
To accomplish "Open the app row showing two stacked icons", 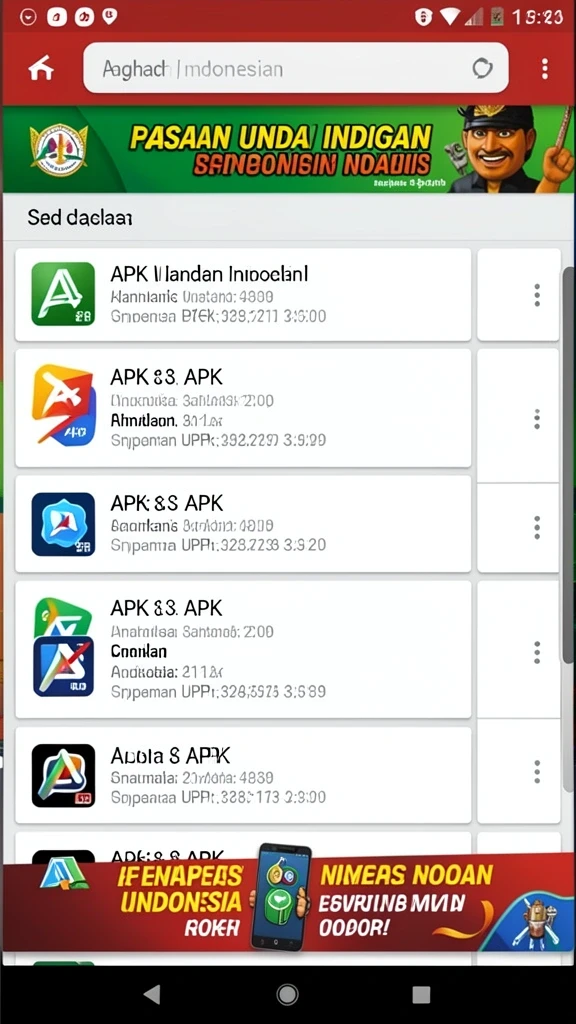I will click(x=243, y=649).
